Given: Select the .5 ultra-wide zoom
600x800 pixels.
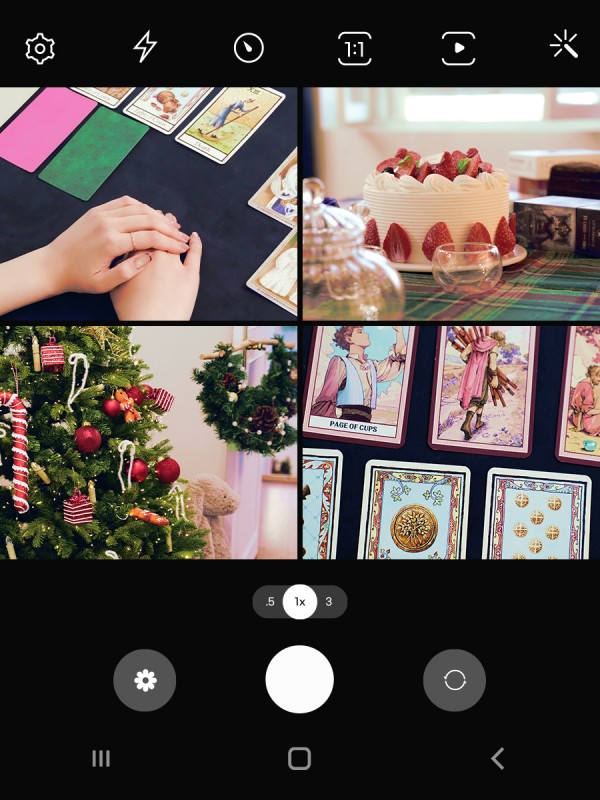Looking at the screenshot, I should pyautogui.click(x=270, y=602).
